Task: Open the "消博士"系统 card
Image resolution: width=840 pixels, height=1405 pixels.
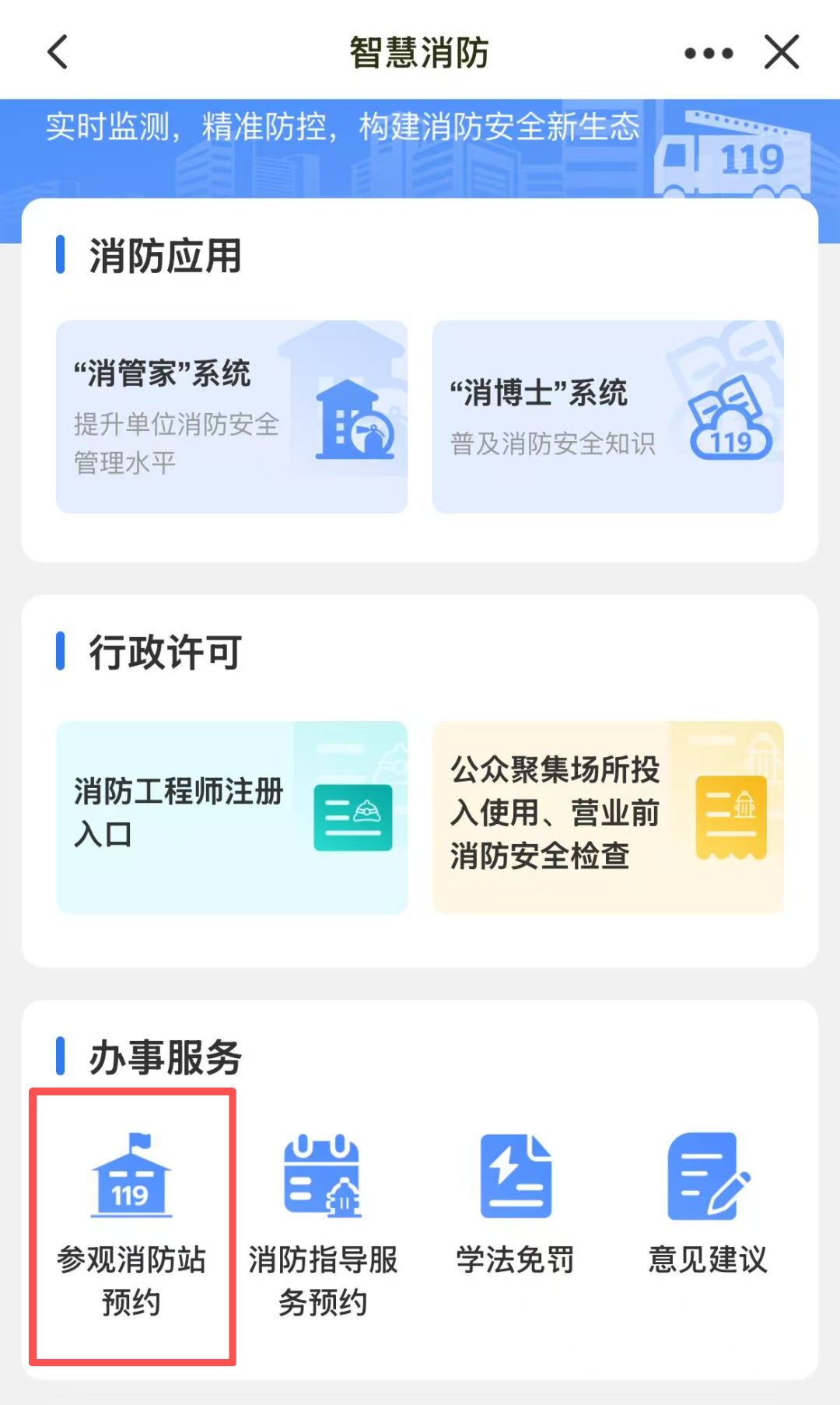Action: click(607, 417)
